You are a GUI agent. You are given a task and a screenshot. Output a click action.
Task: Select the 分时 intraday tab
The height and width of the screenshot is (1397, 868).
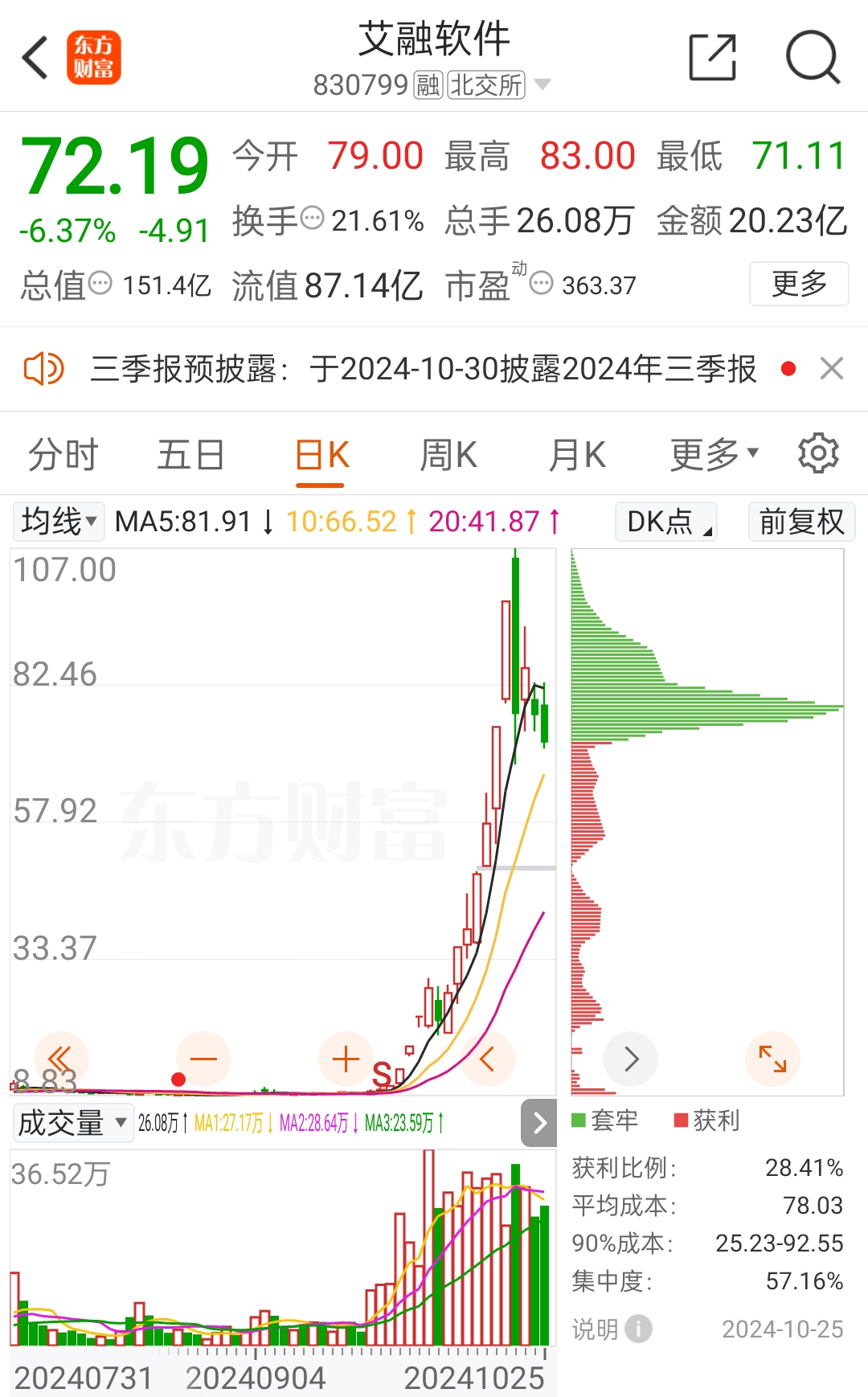click(62, 453)
